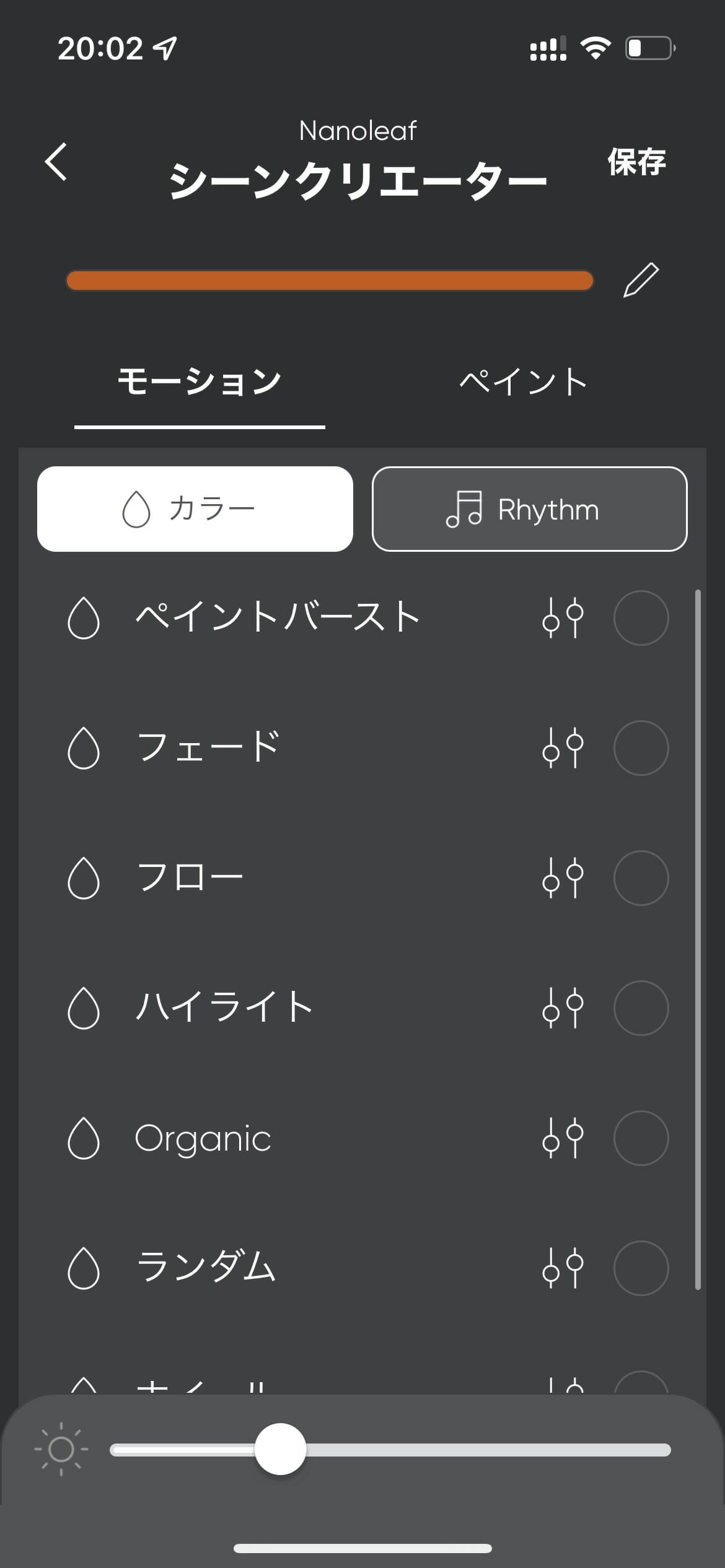Tap 保存 to save the scene
The image size is (725, 1568).
[636, 162]
